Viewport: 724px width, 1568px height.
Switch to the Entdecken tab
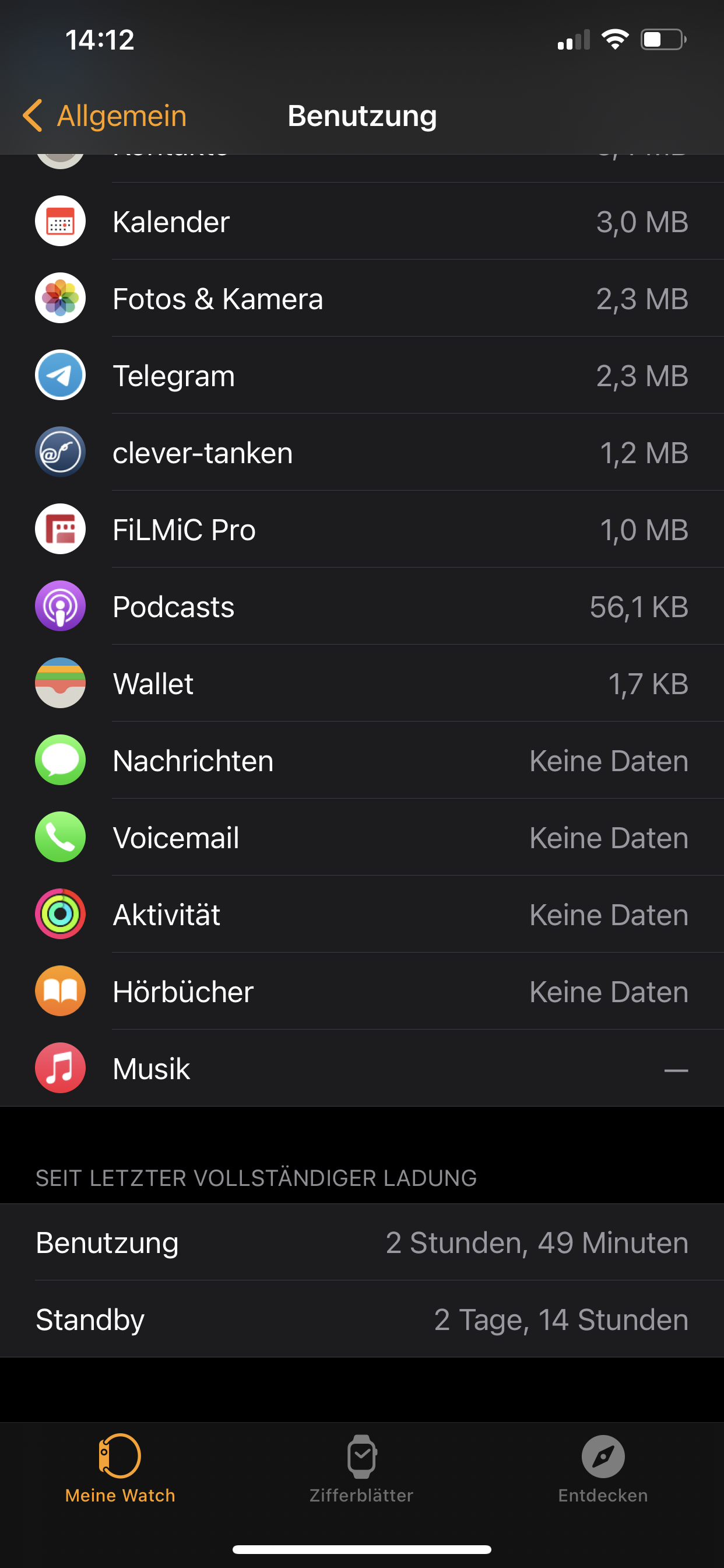pyautogui.click(x=602, y=1468)
